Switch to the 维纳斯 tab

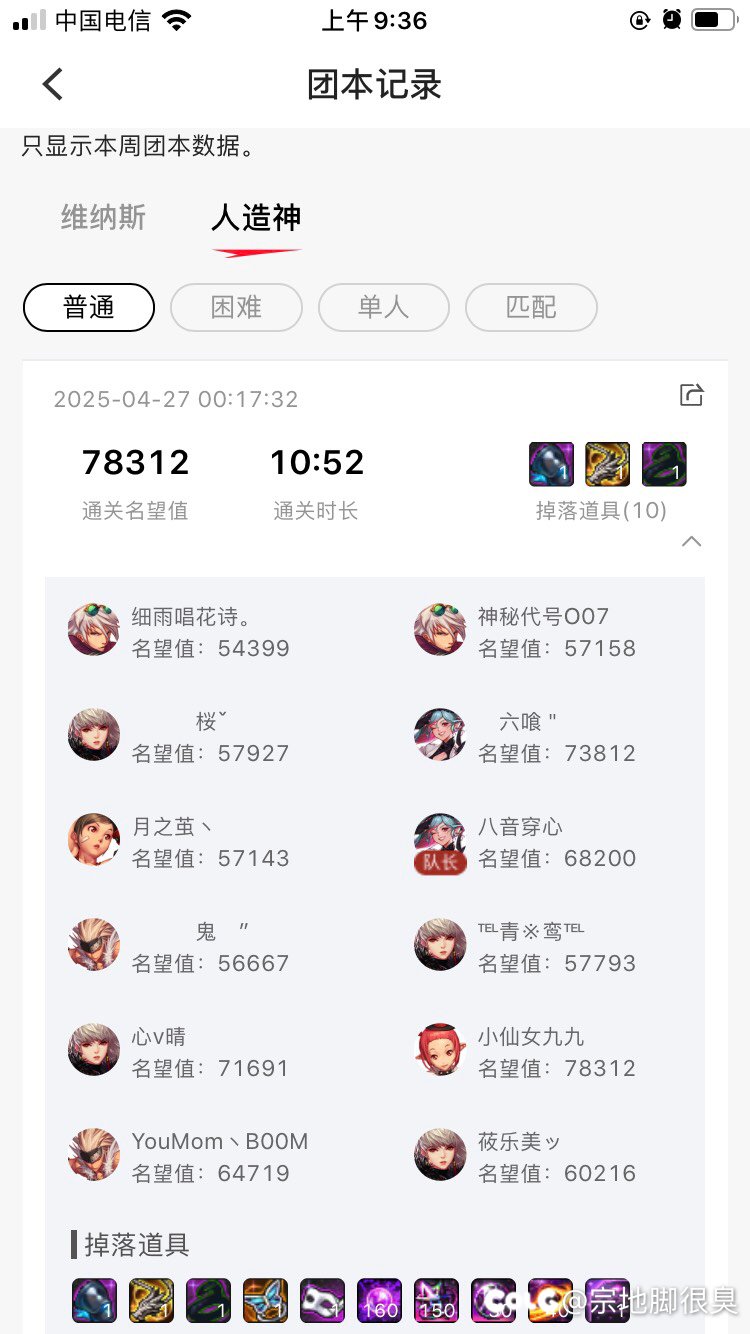[x=103, y=217]
